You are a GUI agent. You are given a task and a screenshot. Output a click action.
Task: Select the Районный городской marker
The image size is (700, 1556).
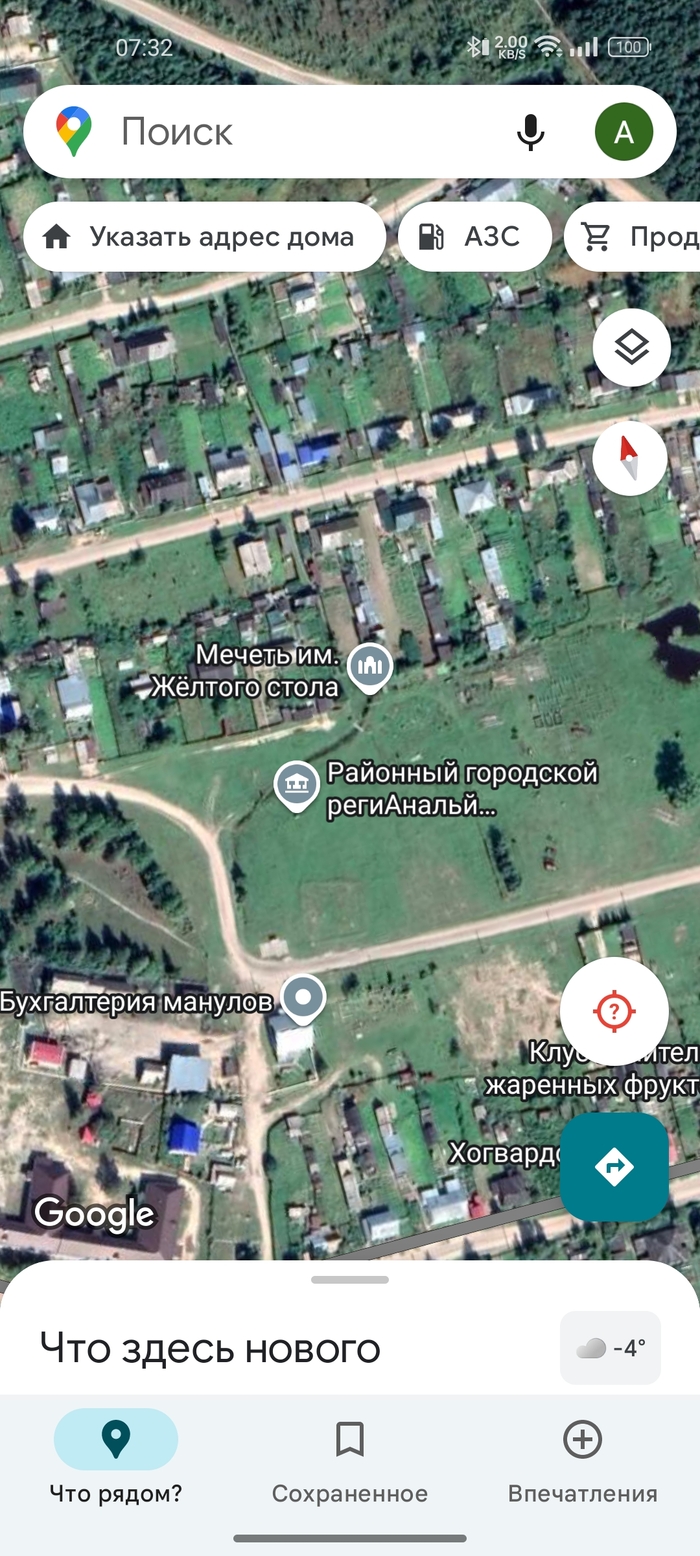(296, 785)
